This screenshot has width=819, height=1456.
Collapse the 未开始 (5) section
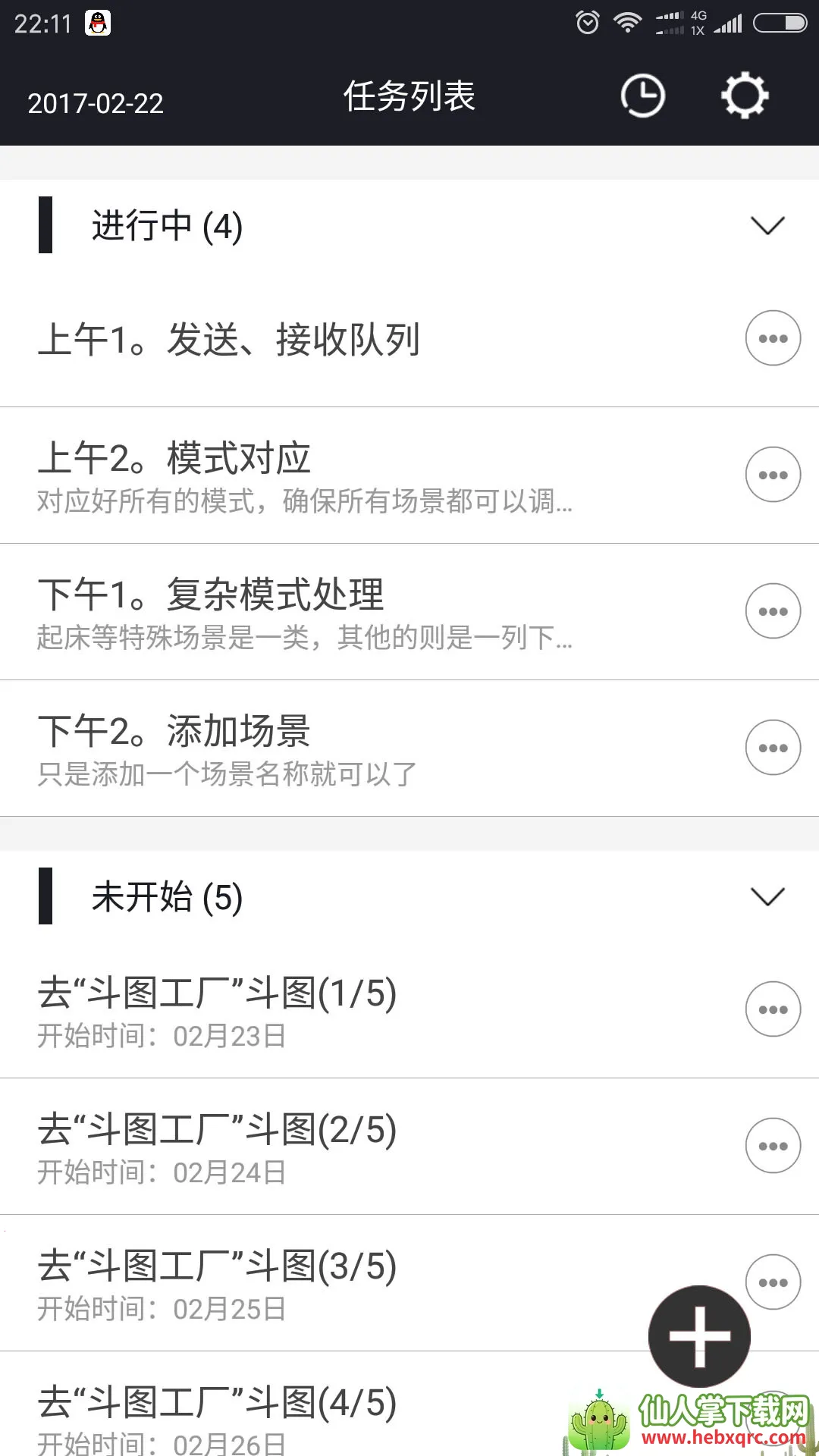pos(767,896)
